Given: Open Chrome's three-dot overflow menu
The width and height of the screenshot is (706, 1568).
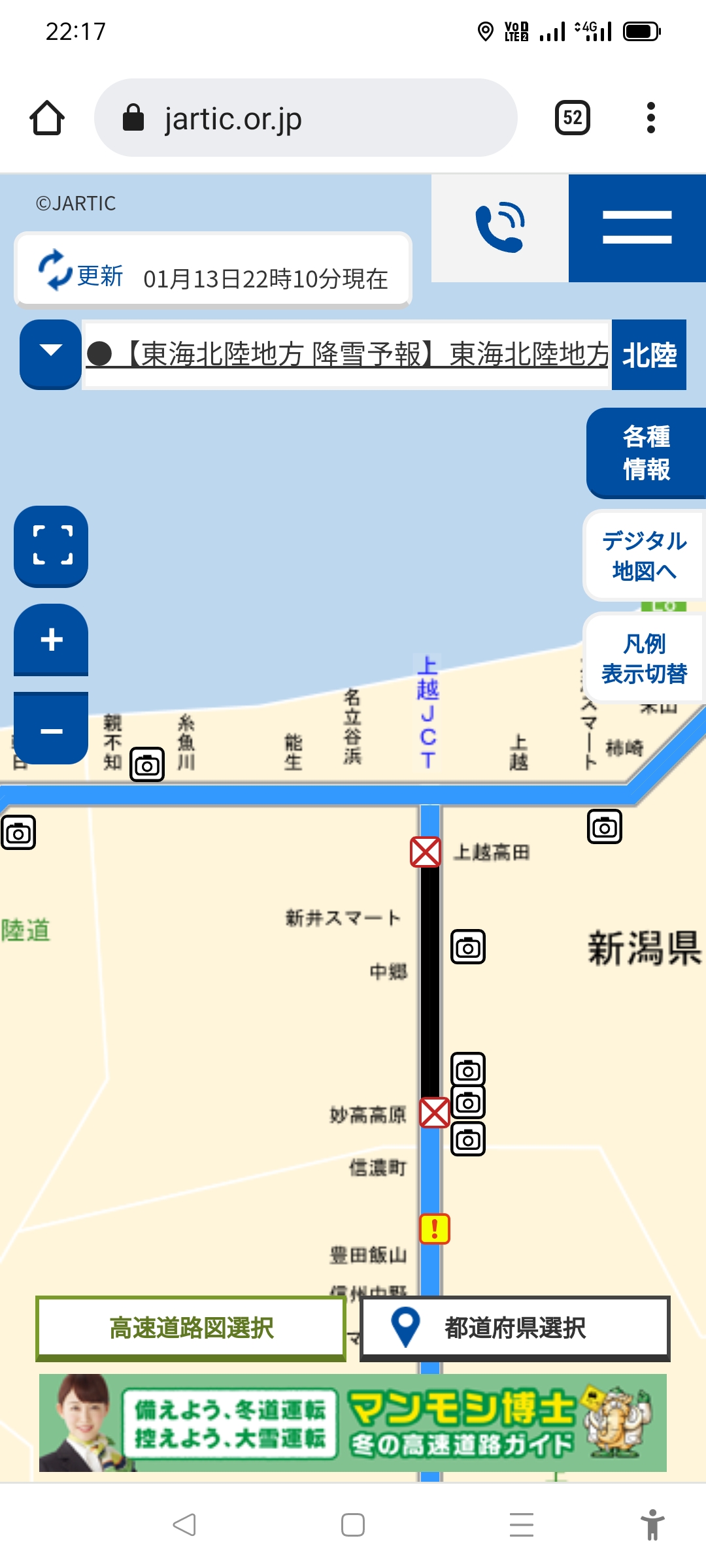Looking at the screenshot, I should [x=650, y=118].
